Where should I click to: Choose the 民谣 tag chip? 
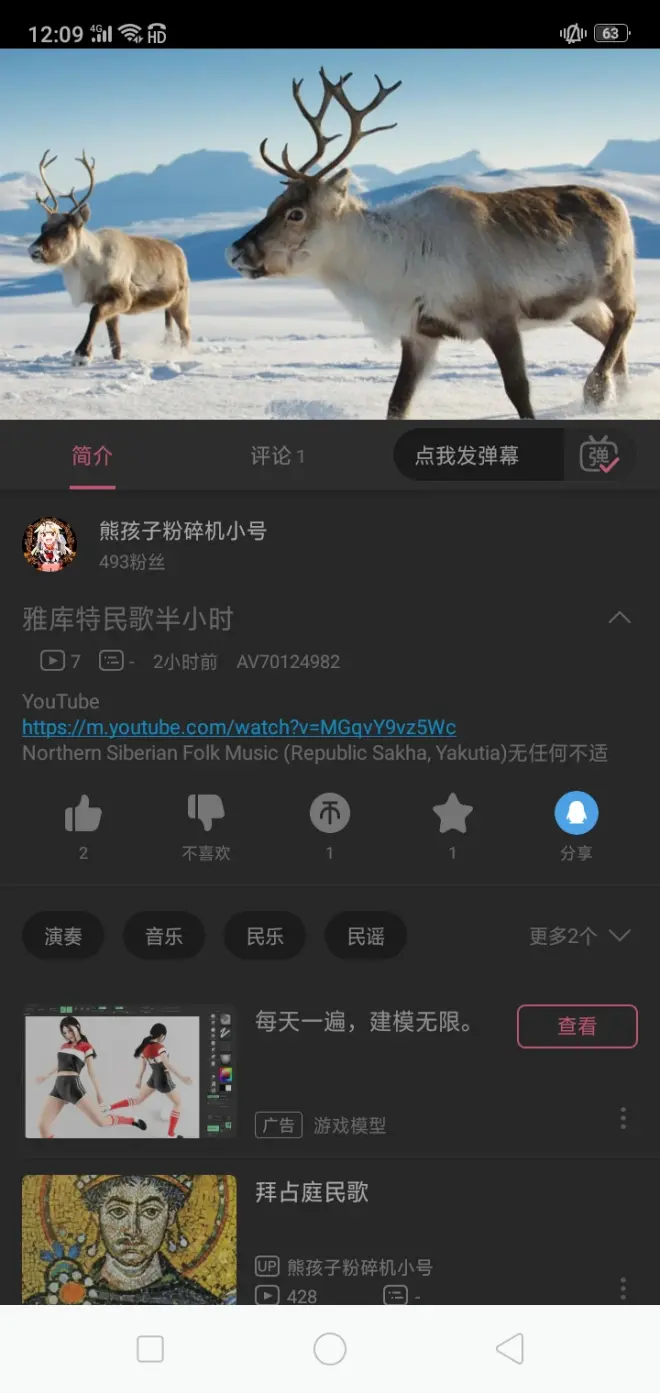click(366, 936)
